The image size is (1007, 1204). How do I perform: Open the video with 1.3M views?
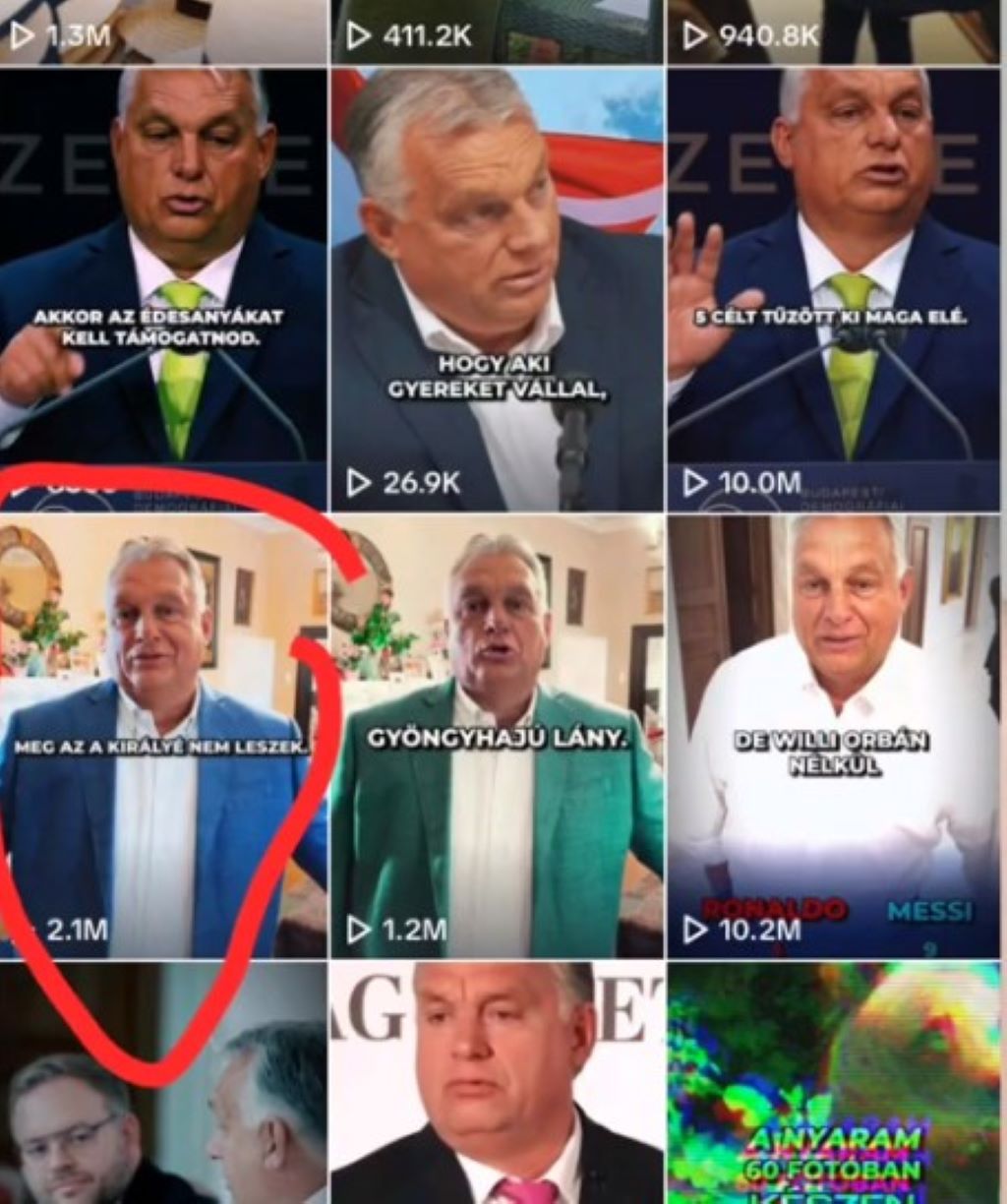tap(162, 31)
